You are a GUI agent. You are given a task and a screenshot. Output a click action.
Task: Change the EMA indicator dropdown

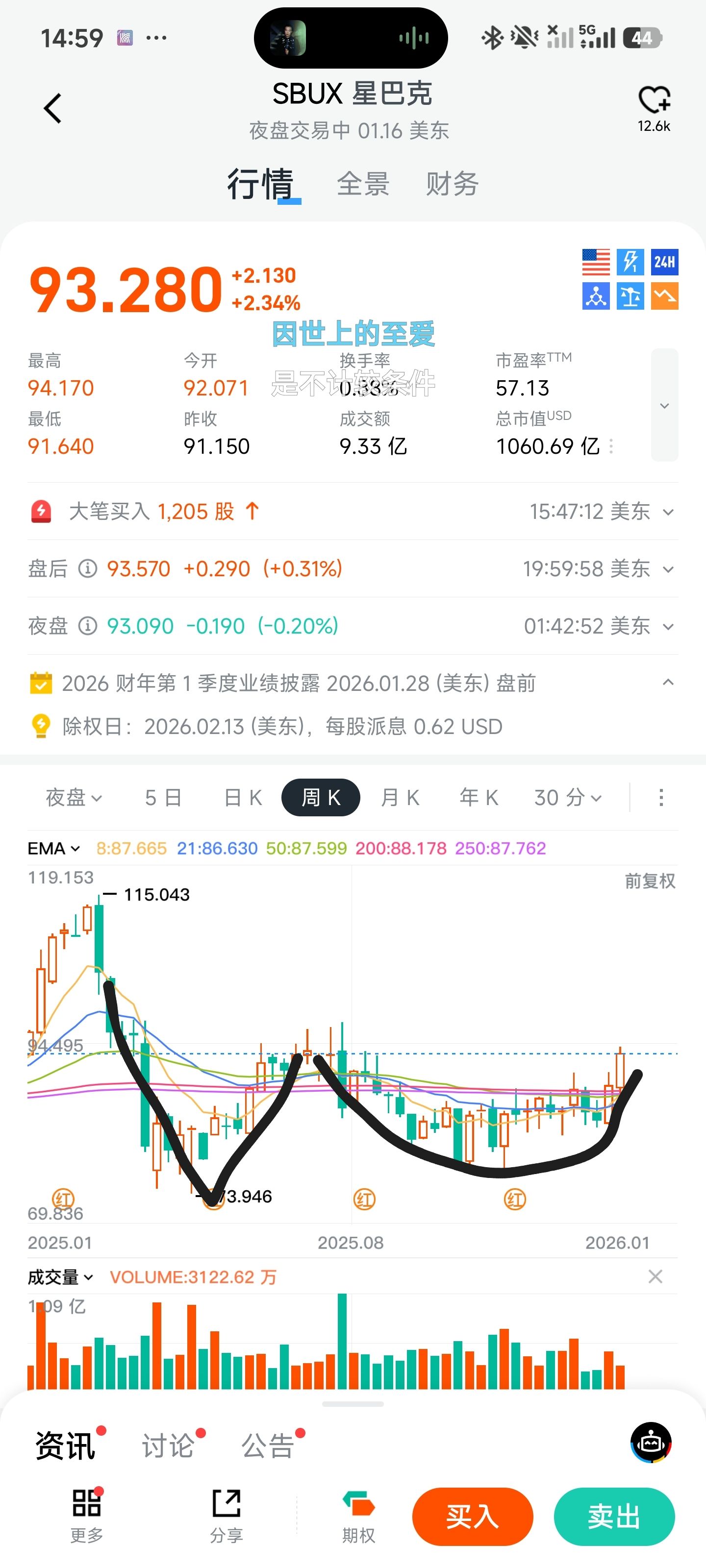coord(53,849)
